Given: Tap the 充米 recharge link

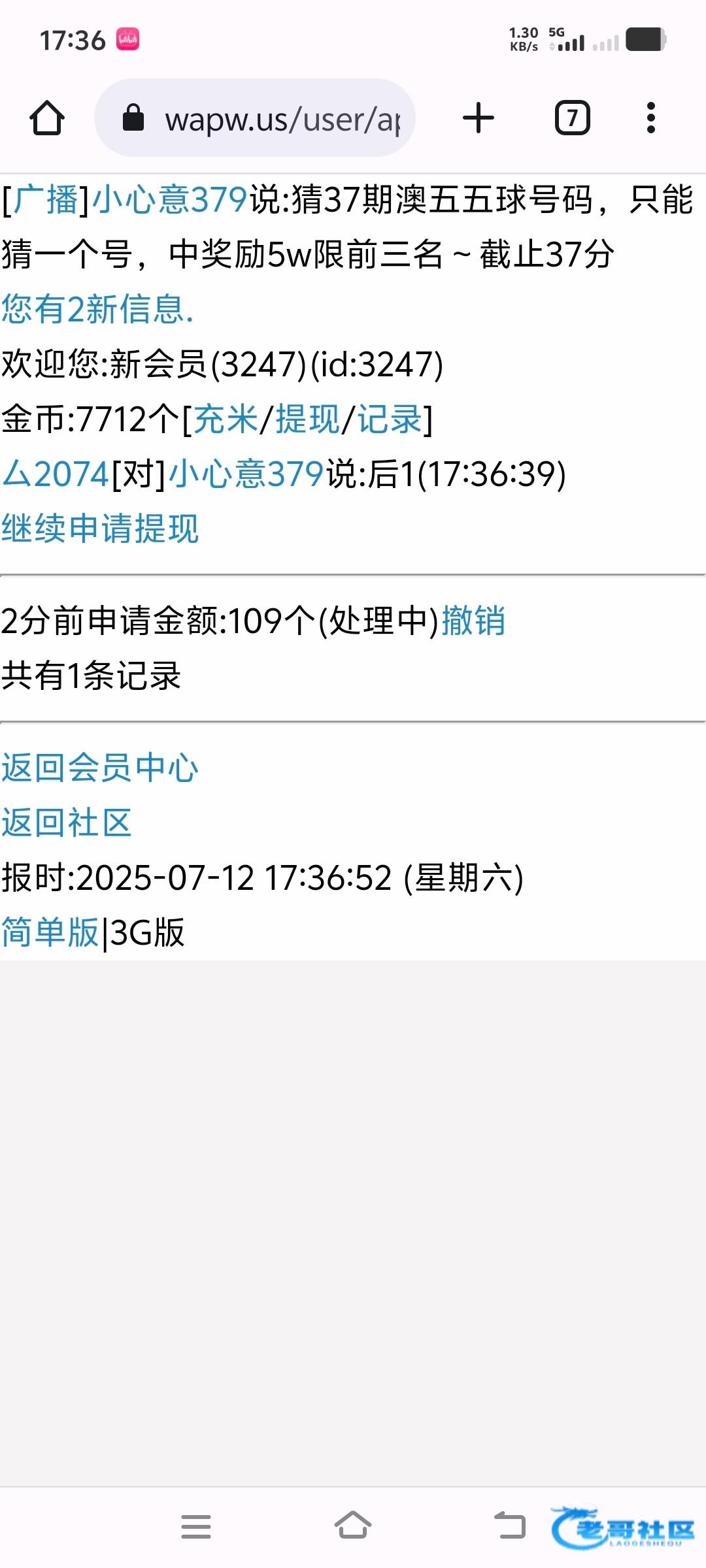Looking at the screenshot, I should pyautogui.click(x=226, y=419).
